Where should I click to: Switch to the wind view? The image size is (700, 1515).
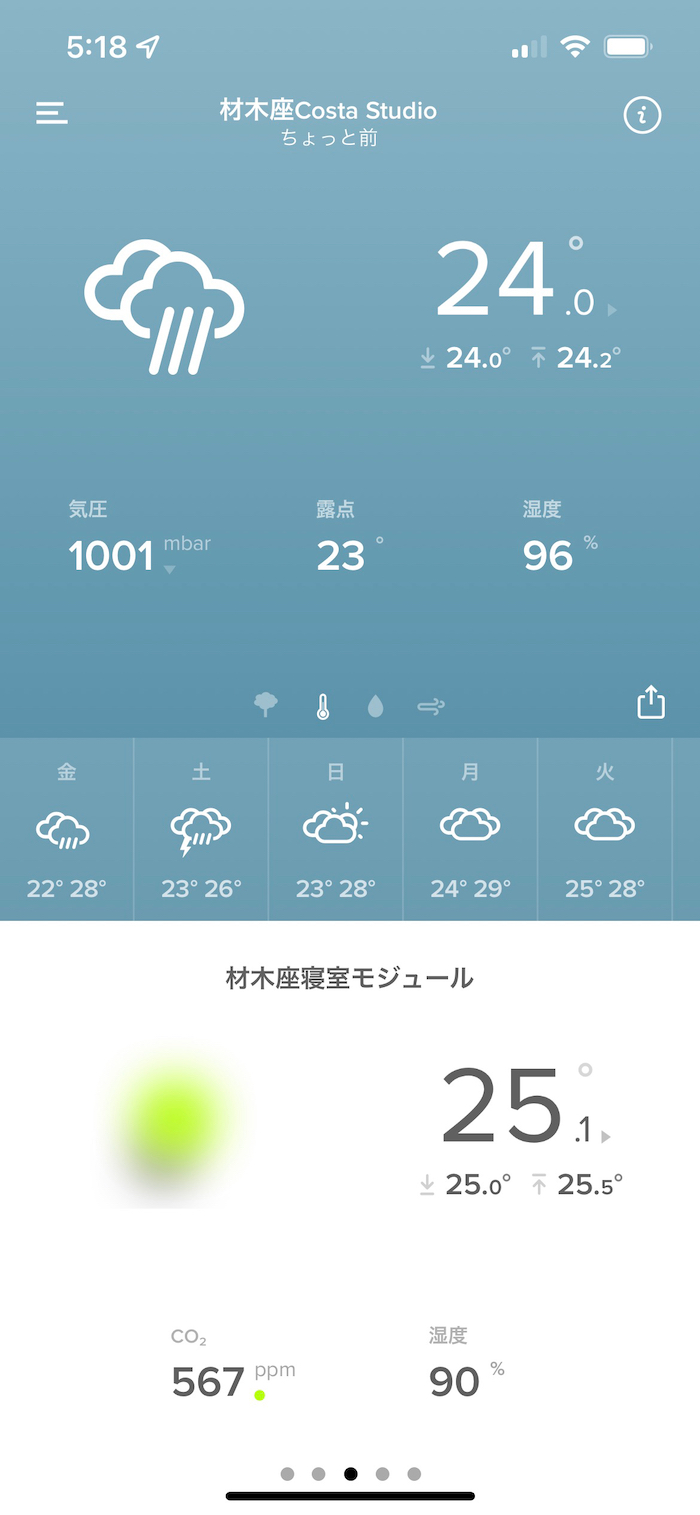(x=431, y=707)
